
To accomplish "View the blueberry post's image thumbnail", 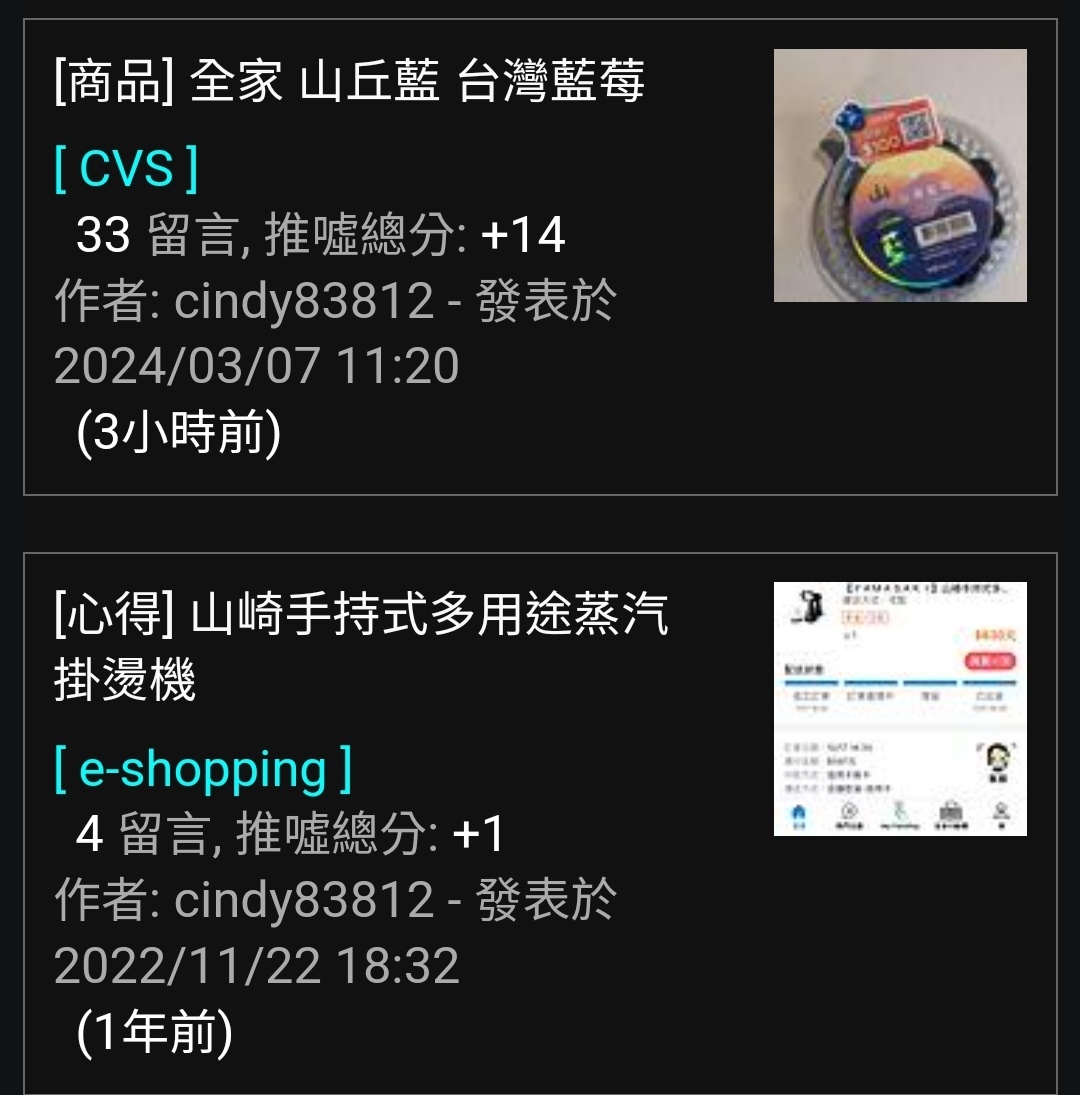I will tap(900, 175).
